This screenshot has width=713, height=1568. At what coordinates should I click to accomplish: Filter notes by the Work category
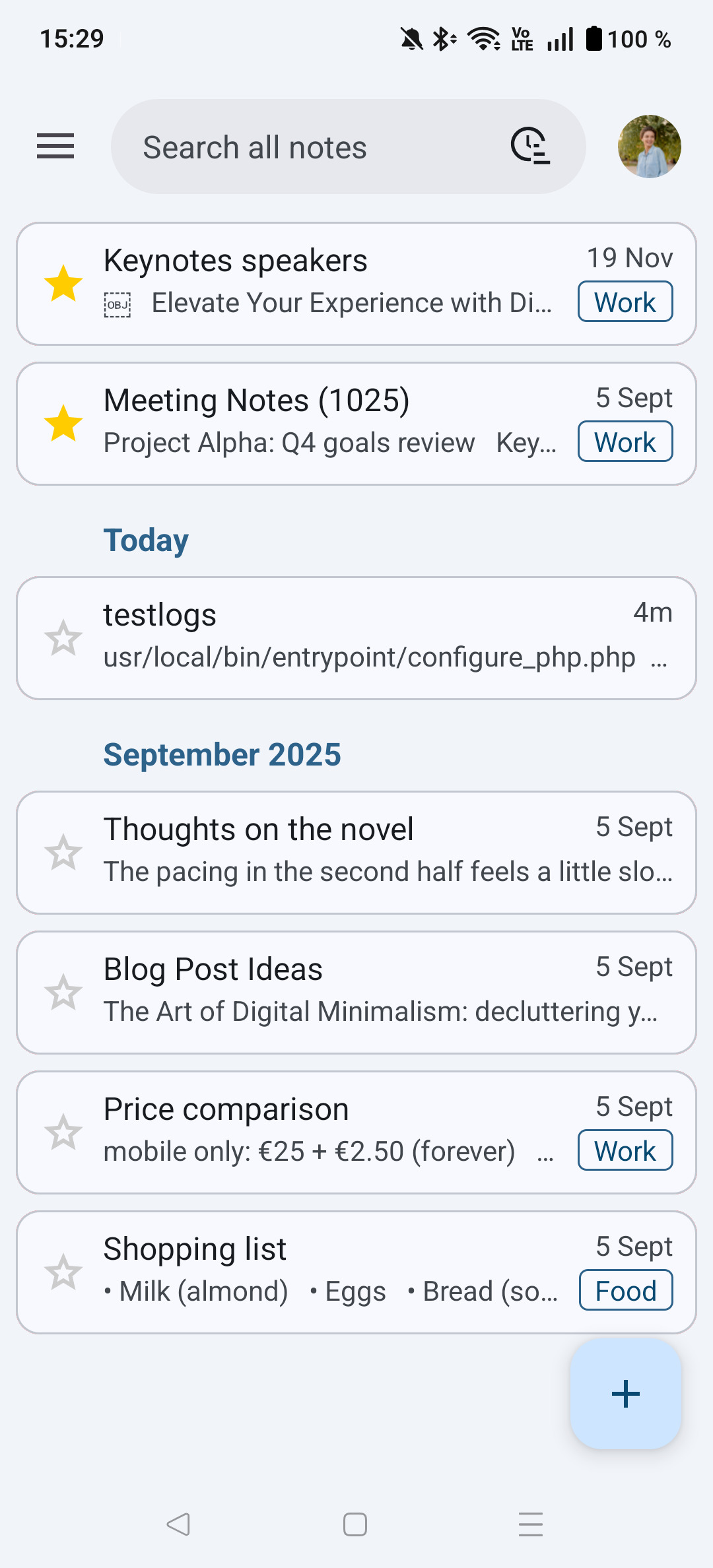click(x=624, y=302)
